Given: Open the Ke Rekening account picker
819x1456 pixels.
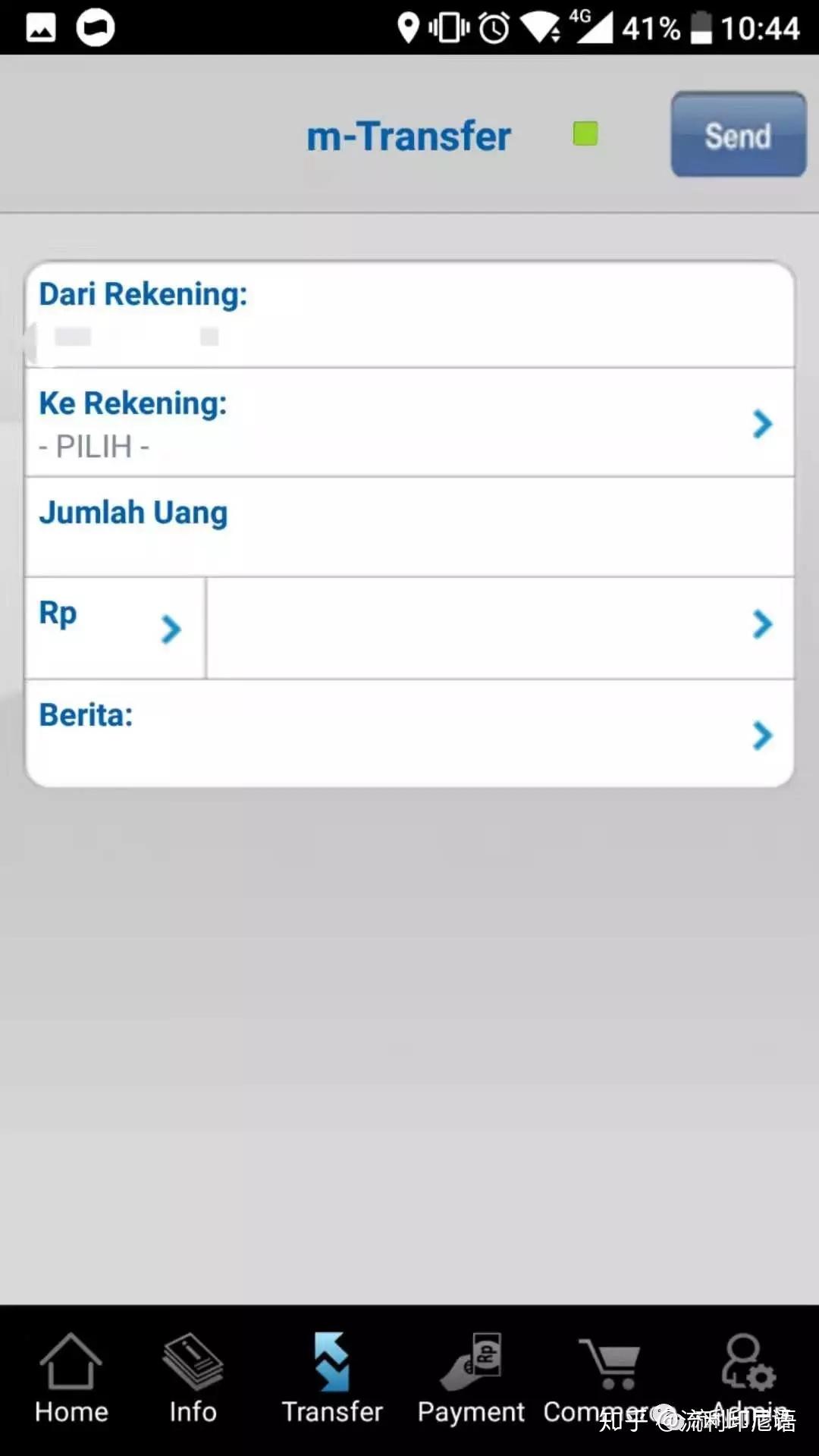Looking at the screenshot, I should point(409,423).
